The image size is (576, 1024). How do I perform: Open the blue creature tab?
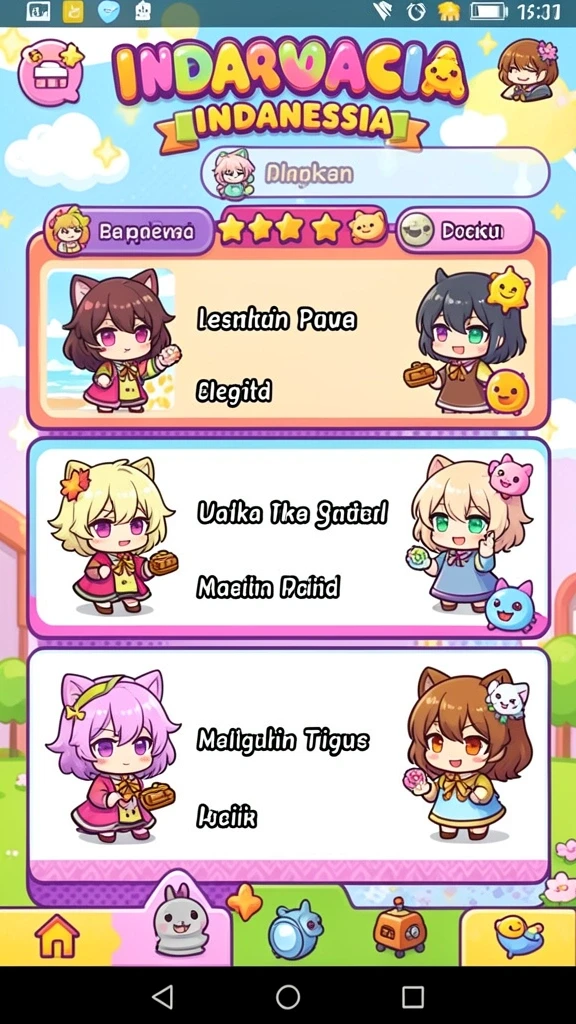tap(296, 929)
